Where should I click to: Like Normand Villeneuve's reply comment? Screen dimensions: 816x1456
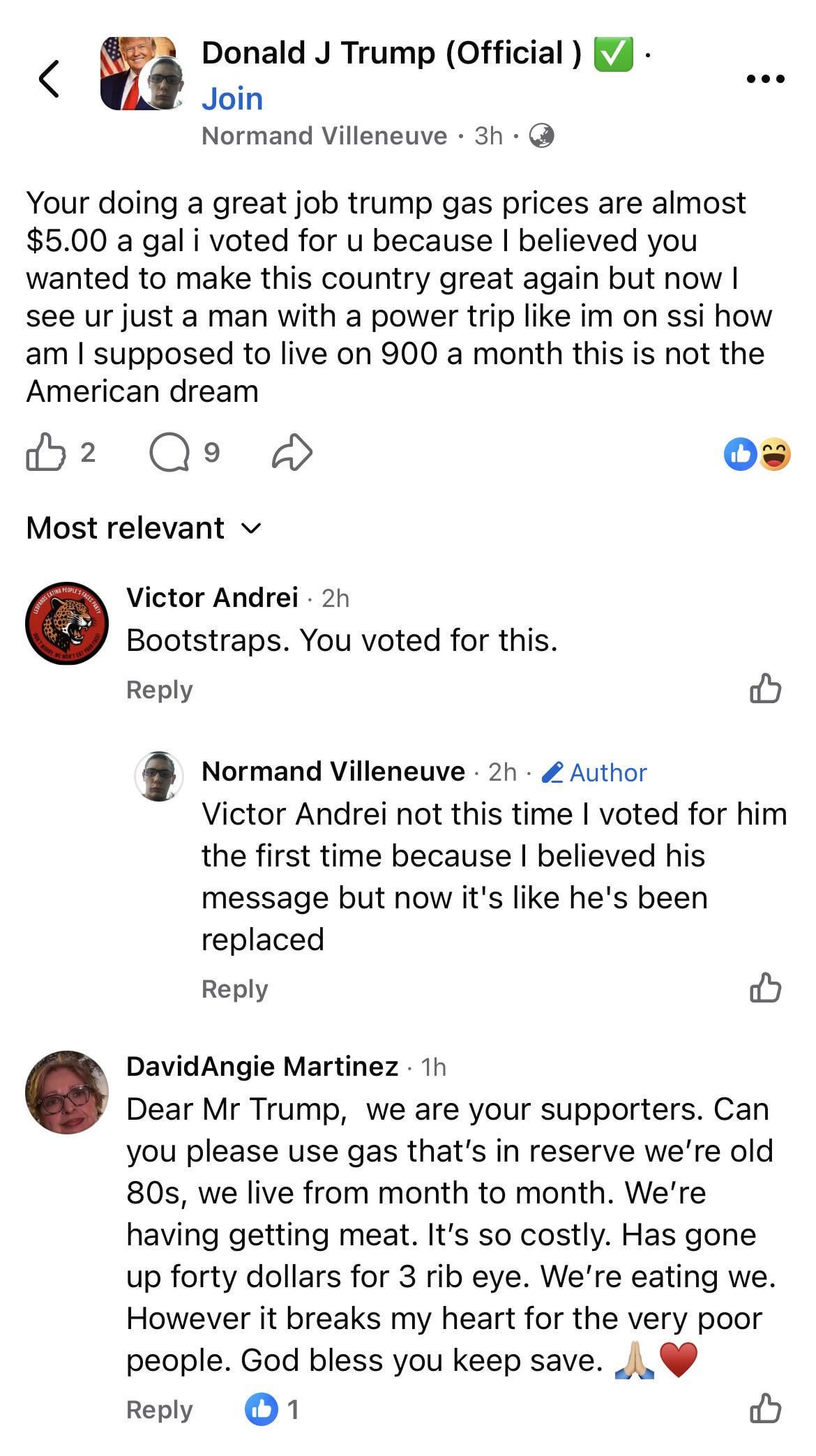[x=765, y=988]
